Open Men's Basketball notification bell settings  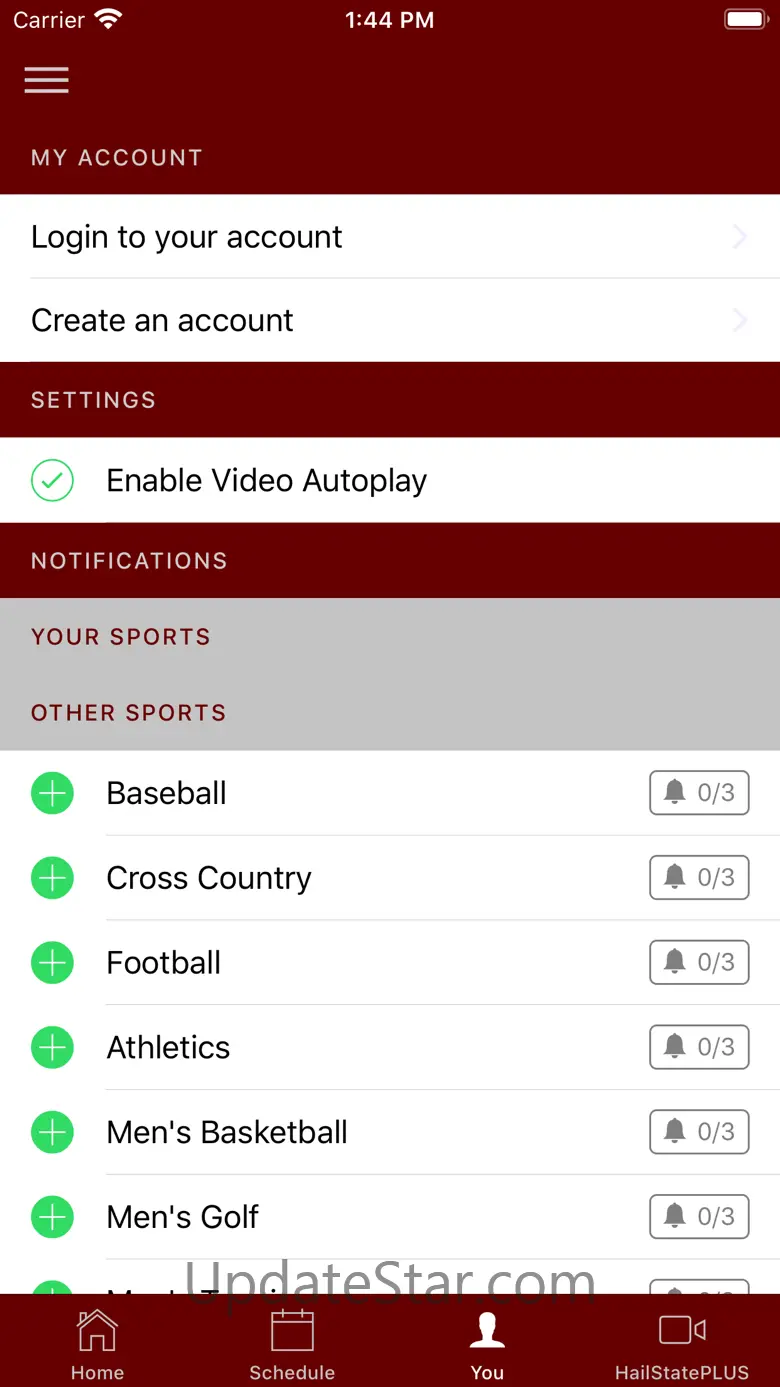[x=699, y=1132]
